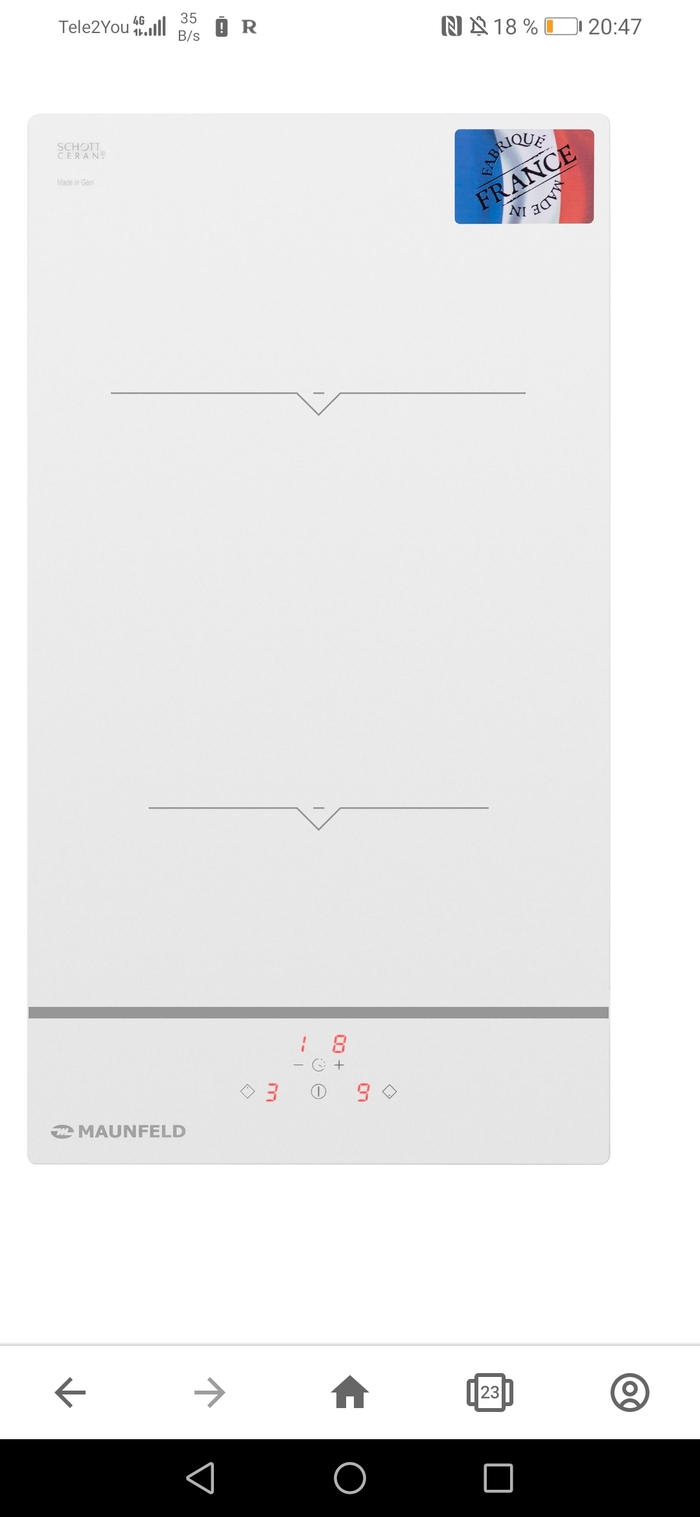Screen dimensions: 700x1517
Task: Open the account profile icon
Action: coord(630,1392)
